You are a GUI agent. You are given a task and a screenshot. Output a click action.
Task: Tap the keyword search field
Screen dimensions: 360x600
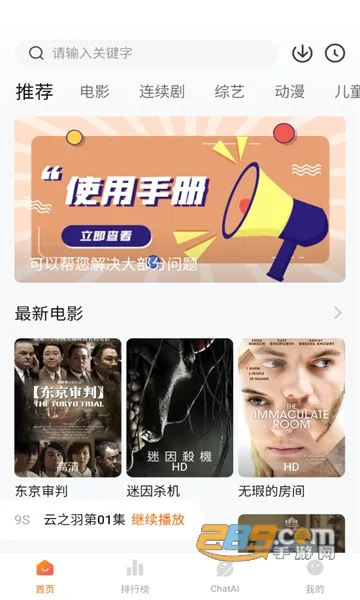[145, 53]
